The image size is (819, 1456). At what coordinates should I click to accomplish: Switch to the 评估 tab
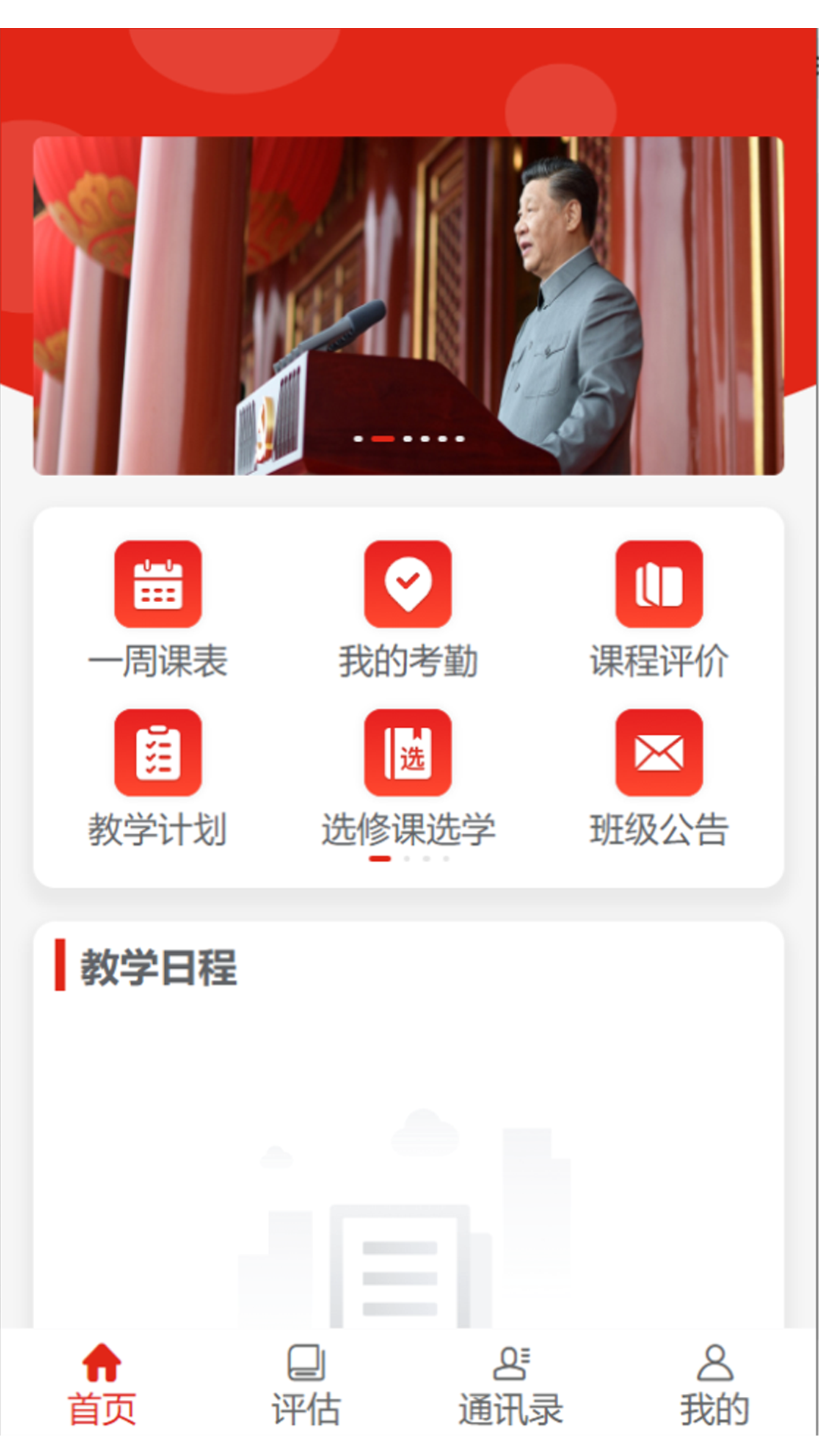coord(306,1385)
